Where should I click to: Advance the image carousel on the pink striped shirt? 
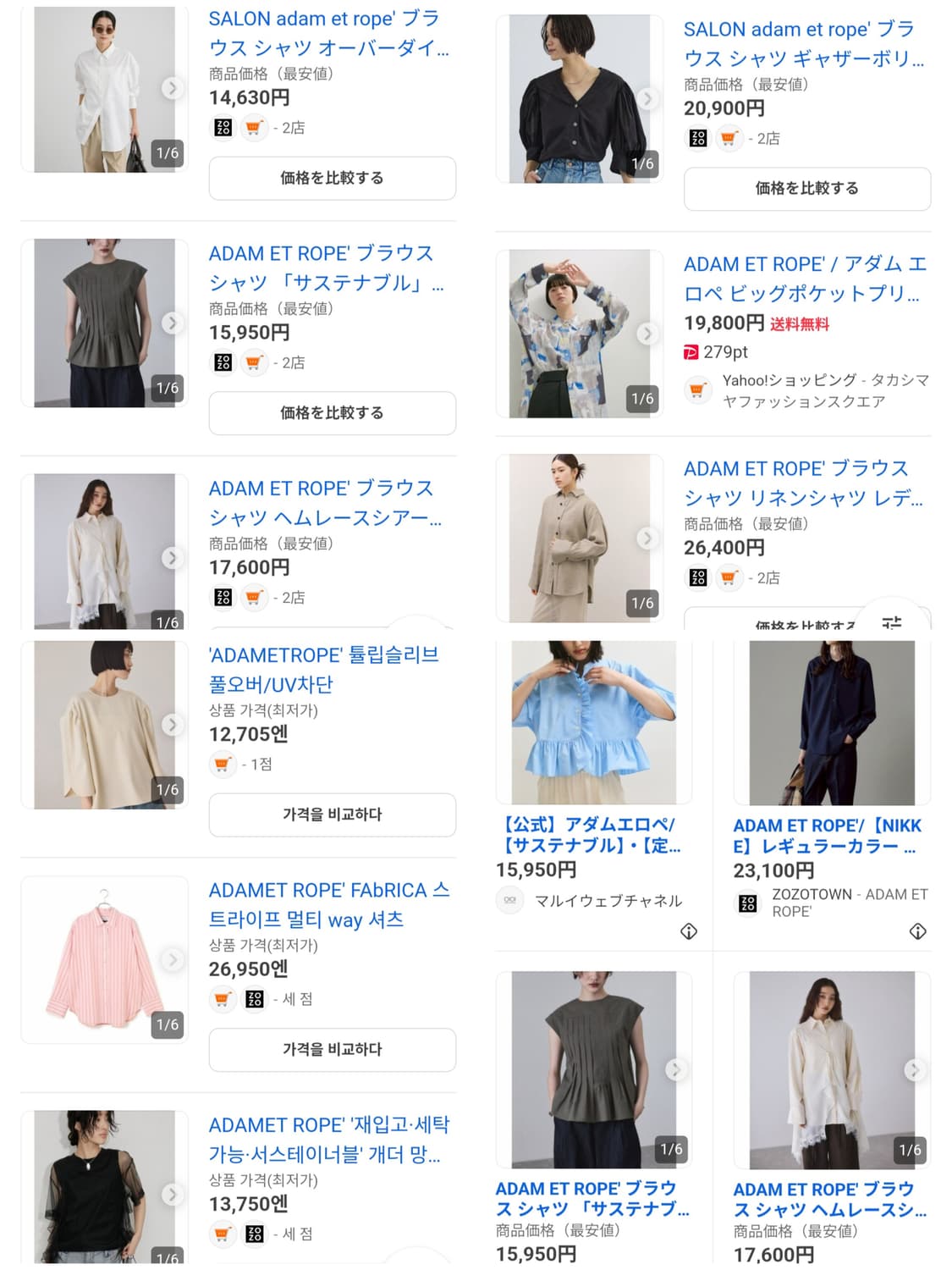point(173,960)
